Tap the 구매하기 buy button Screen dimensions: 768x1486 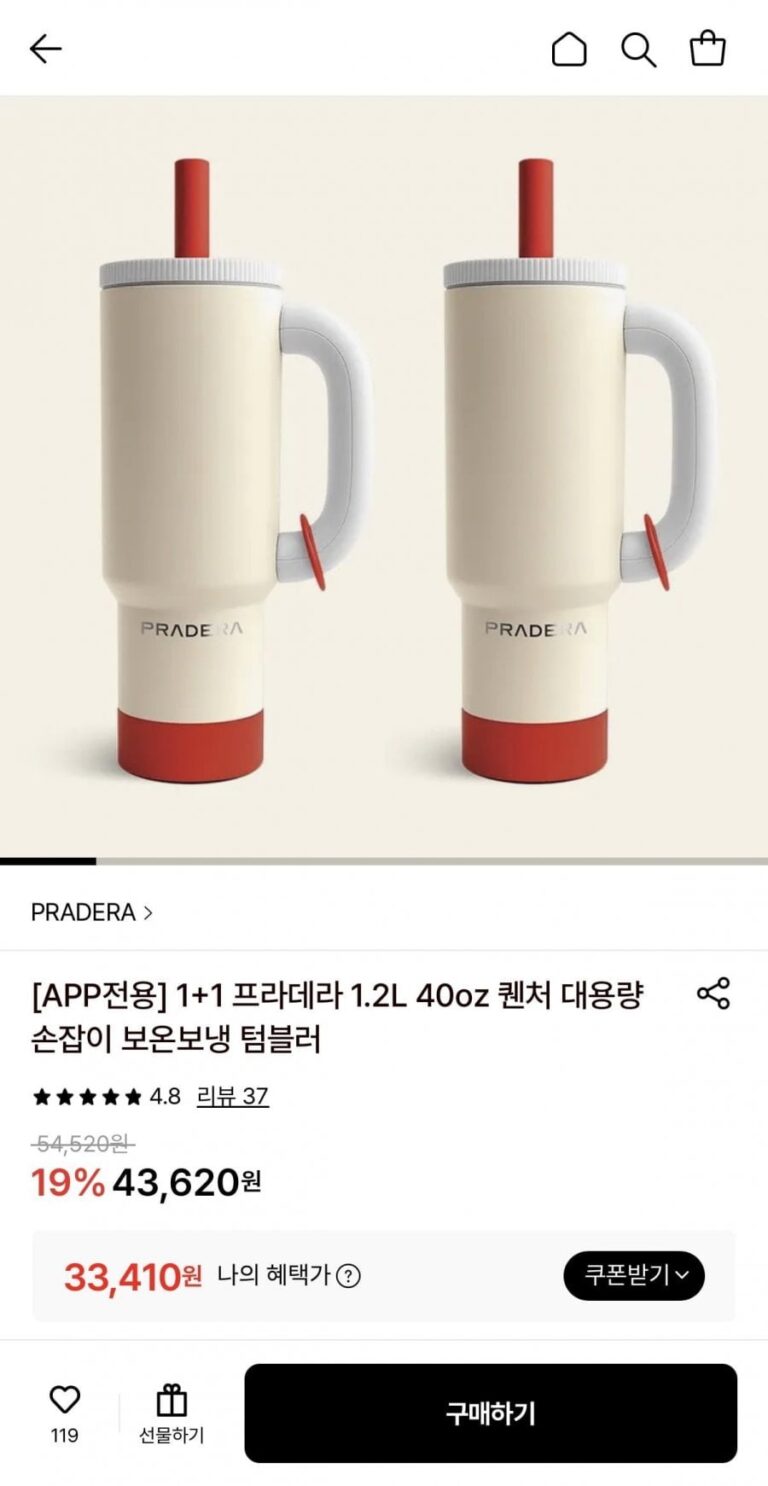pos(490,1413)
